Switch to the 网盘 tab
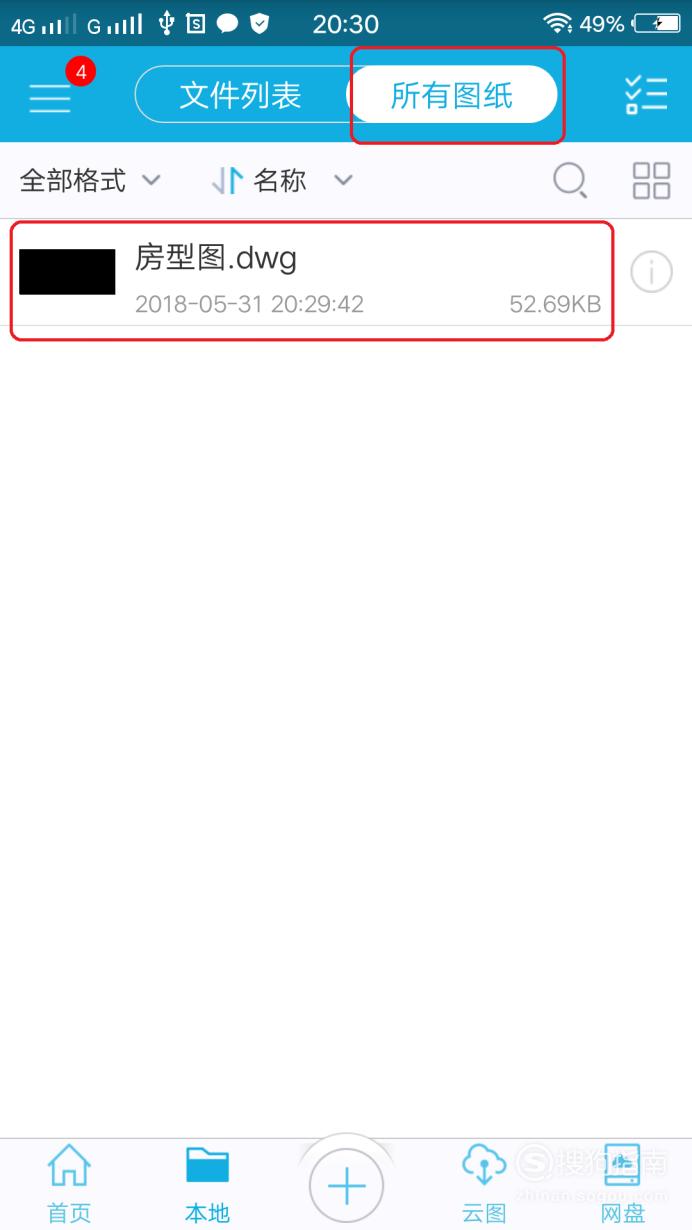Viewport: 692px width, 1230px height. 622,1185
